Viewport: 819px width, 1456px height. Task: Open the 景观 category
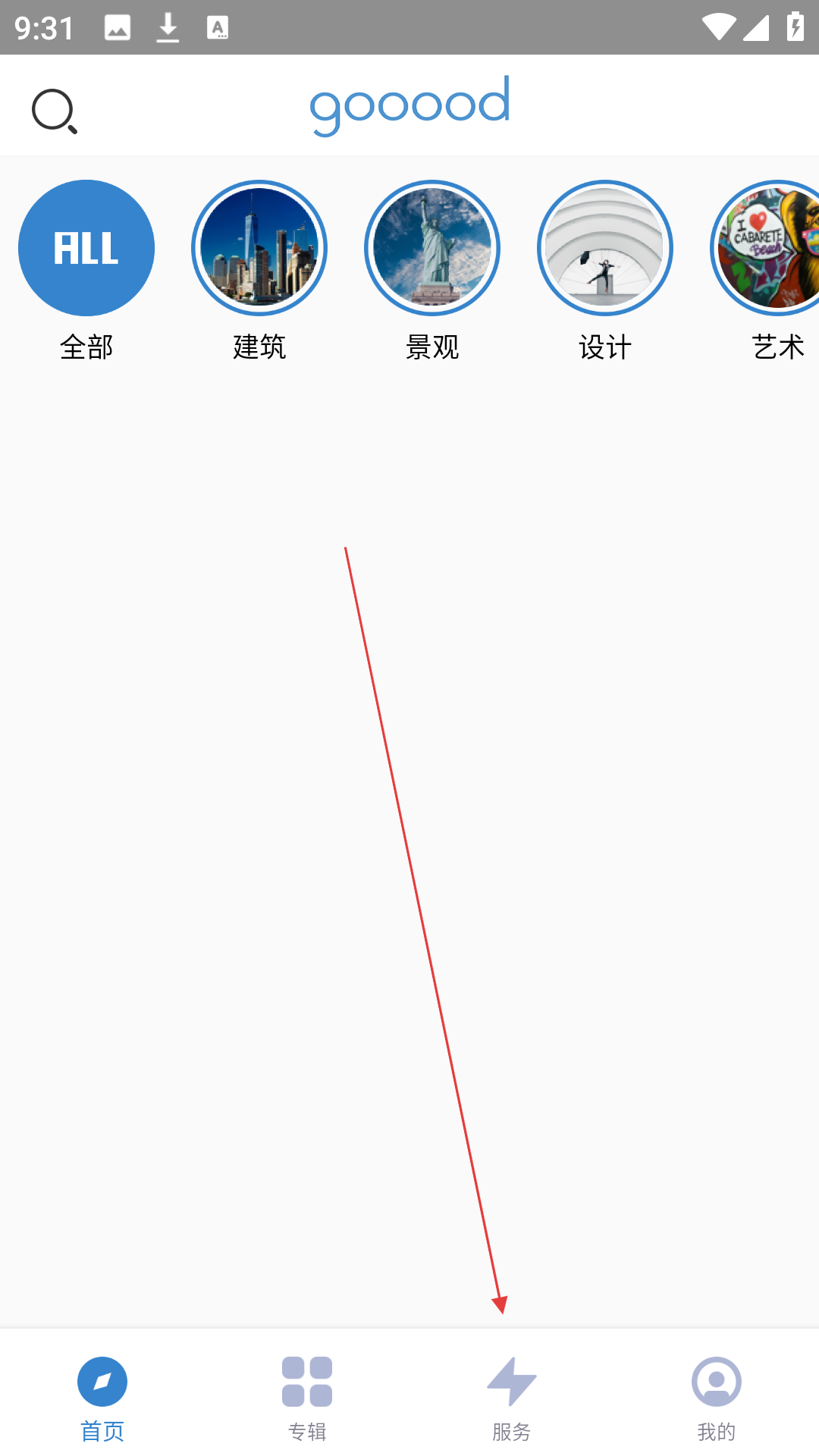(x=432, y=248)
